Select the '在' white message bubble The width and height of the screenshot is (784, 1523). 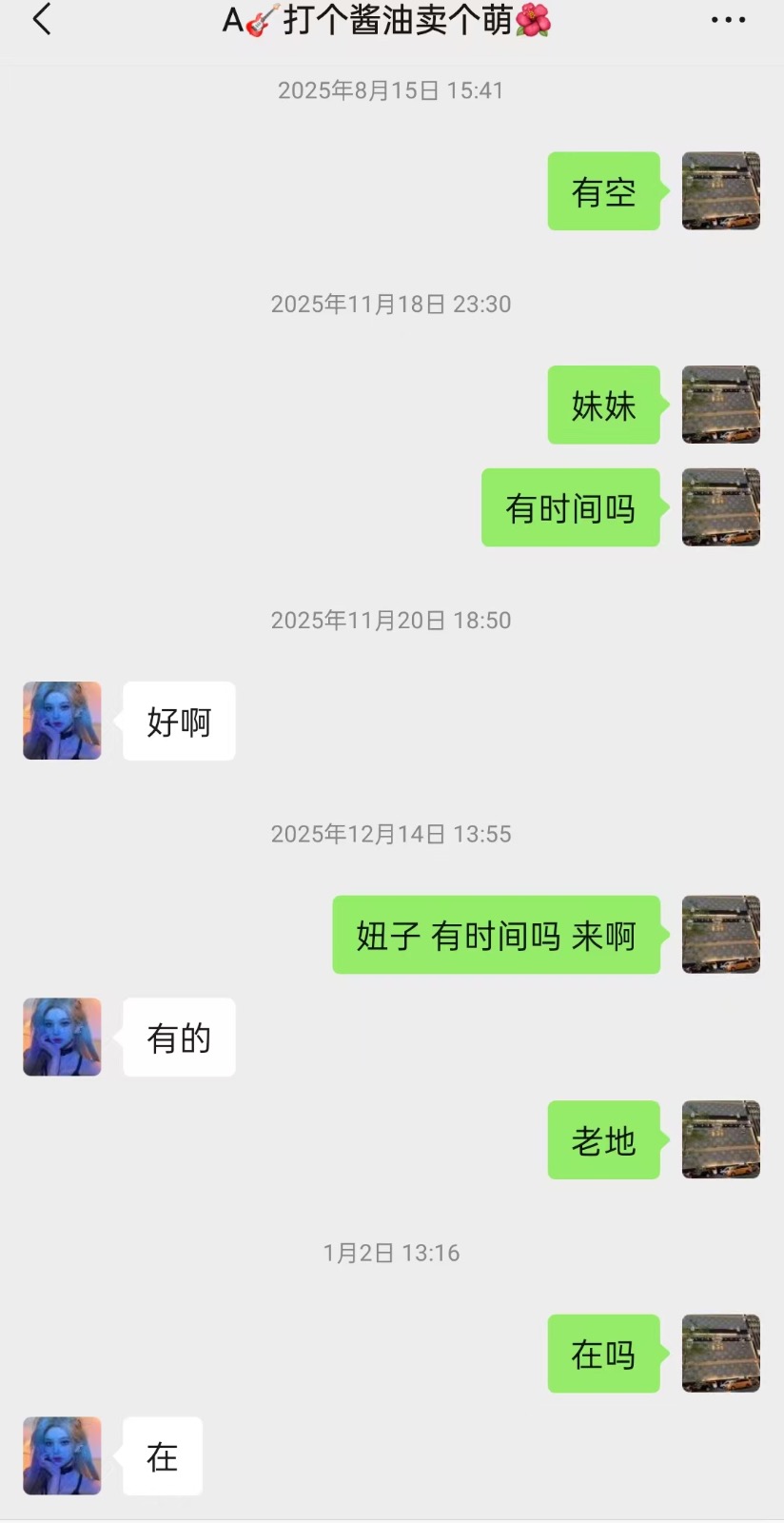pyautogui.click(x=161, y=1455)
